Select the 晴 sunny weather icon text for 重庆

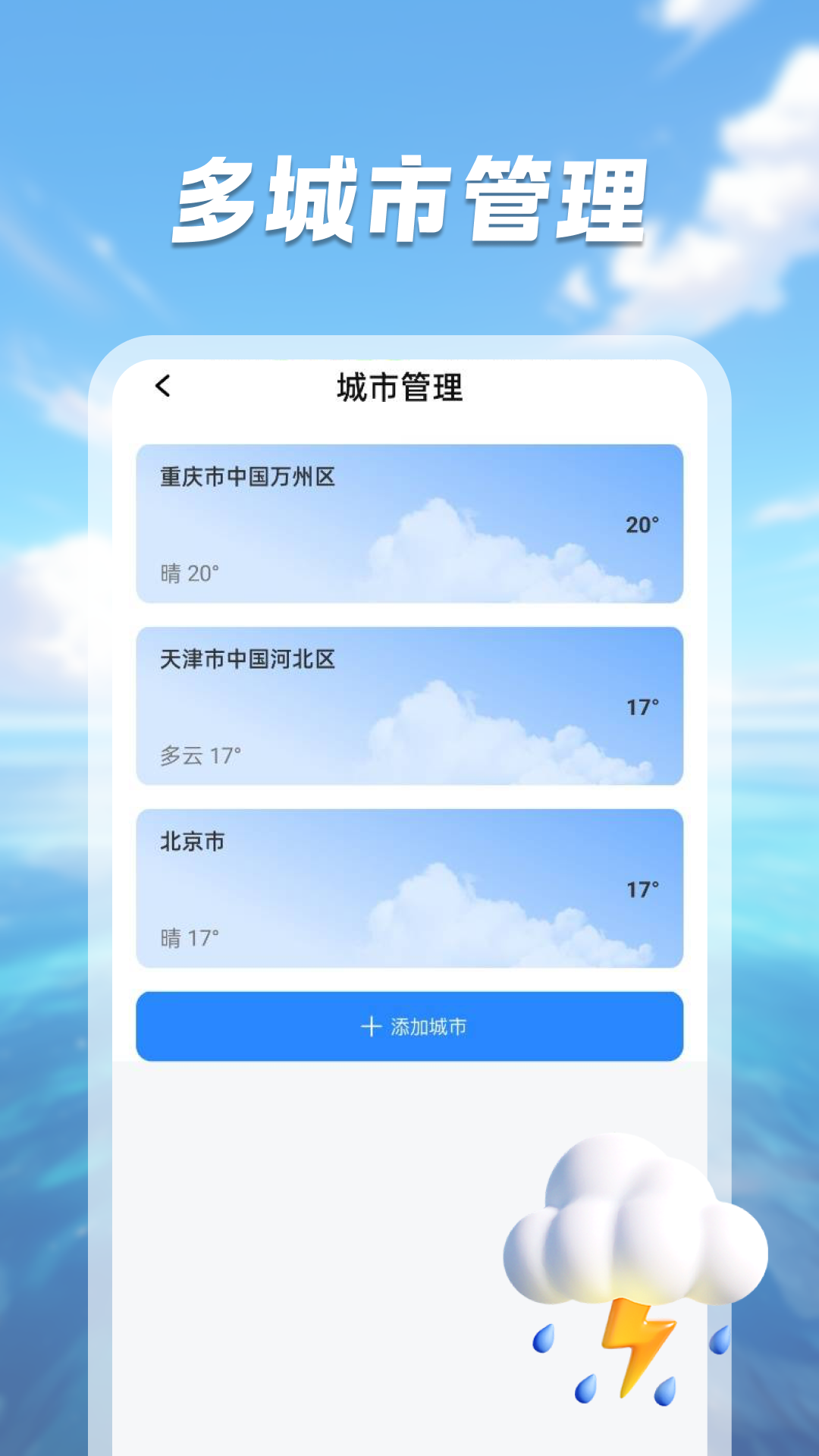[x=165, y=573]
